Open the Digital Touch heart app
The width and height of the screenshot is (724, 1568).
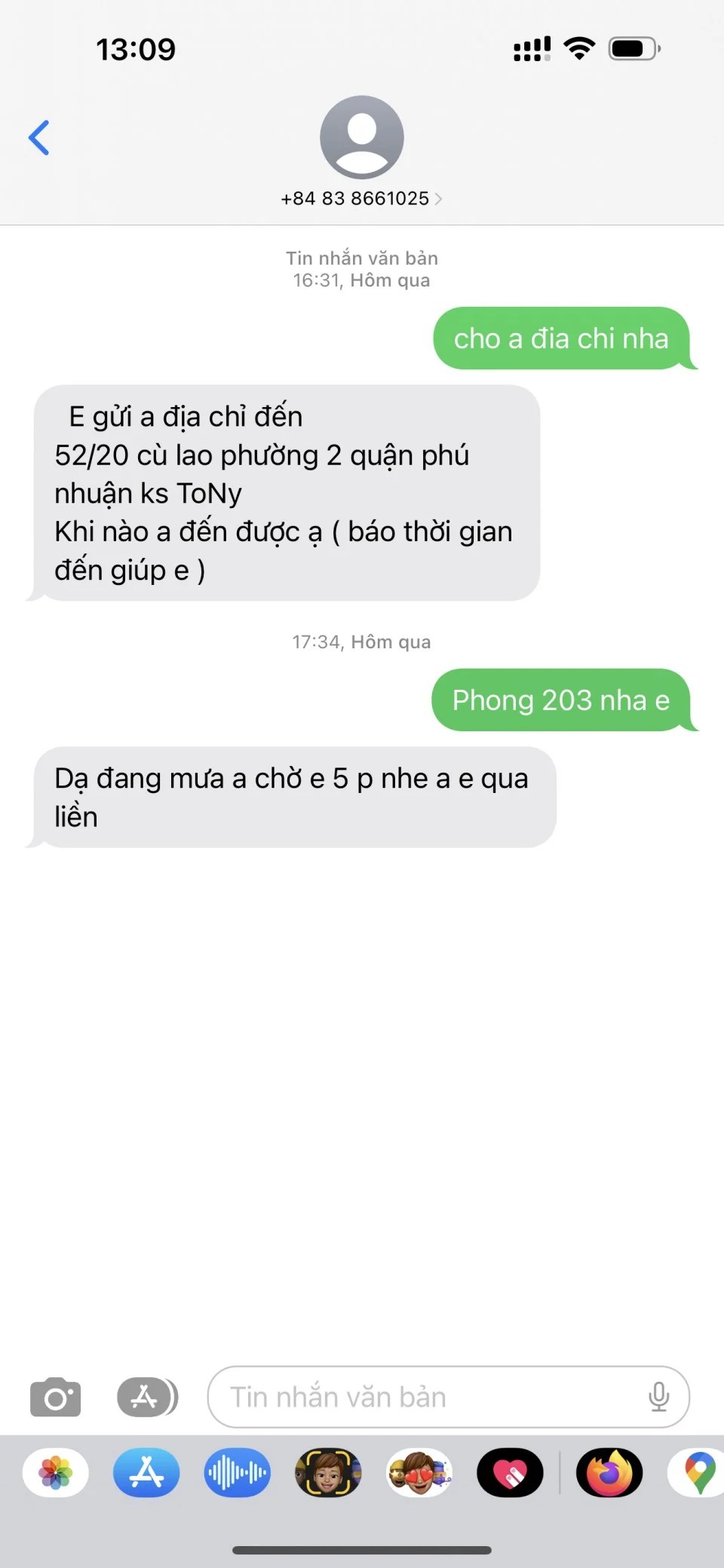tap(510, 1472)
